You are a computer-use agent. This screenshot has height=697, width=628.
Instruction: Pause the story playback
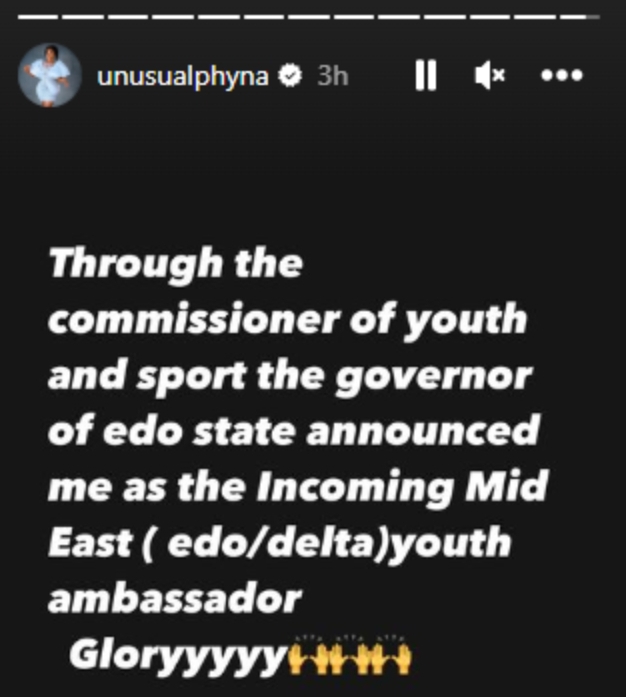tap(425, 77)
